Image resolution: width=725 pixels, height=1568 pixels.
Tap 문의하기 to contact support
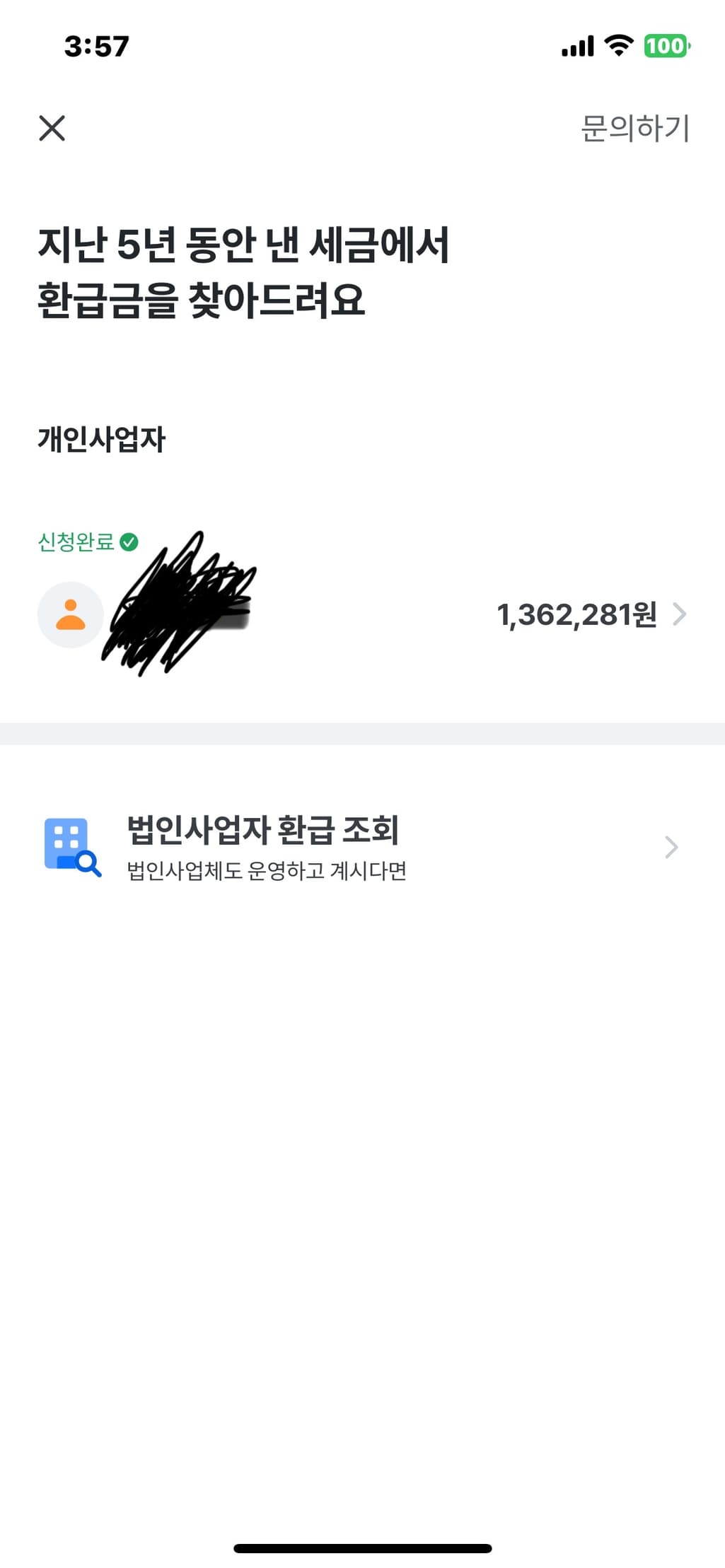634,129
